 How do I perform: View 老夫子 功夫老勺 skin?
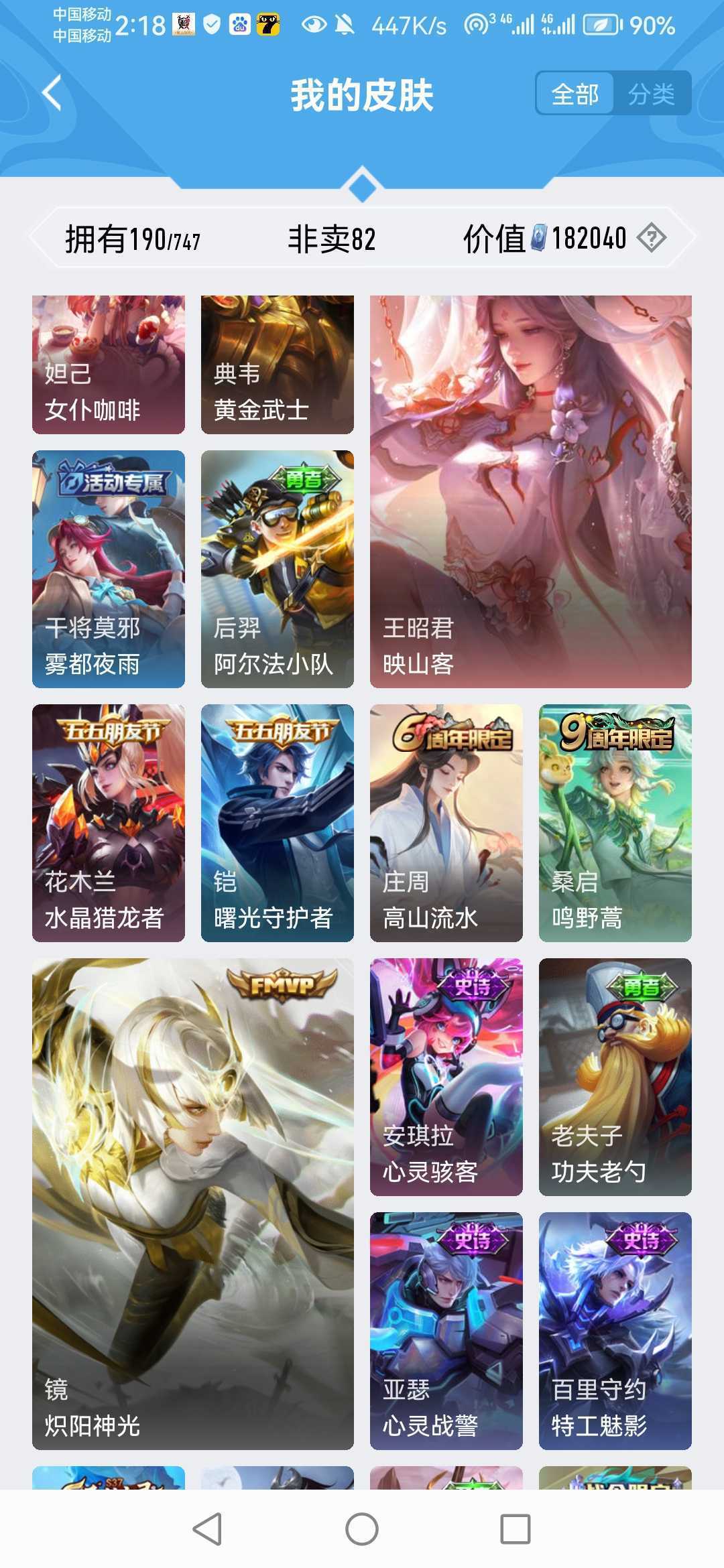(615, 1077)
